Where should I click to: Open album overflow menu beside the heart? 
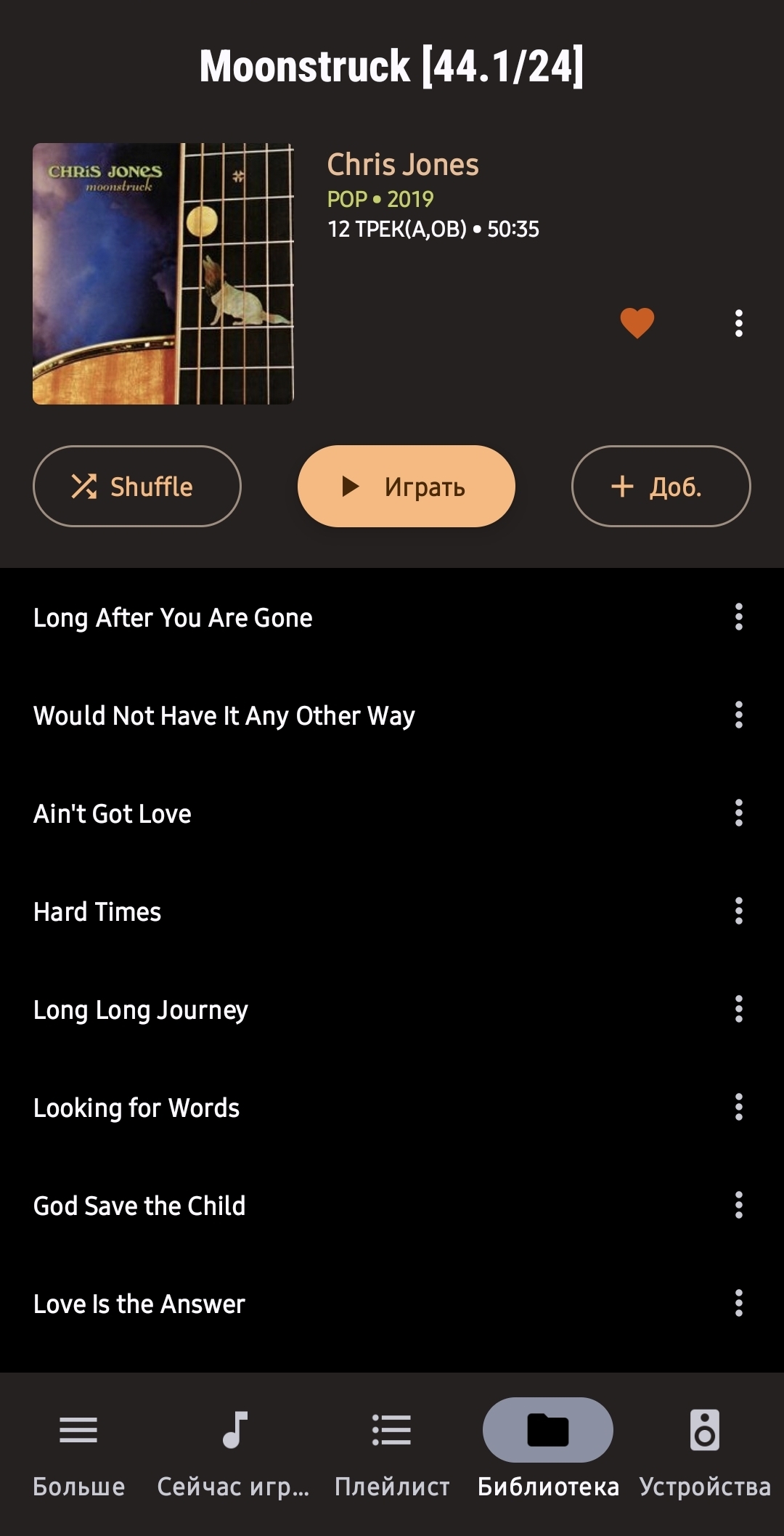pyautogui.click(x=738, y=323)
